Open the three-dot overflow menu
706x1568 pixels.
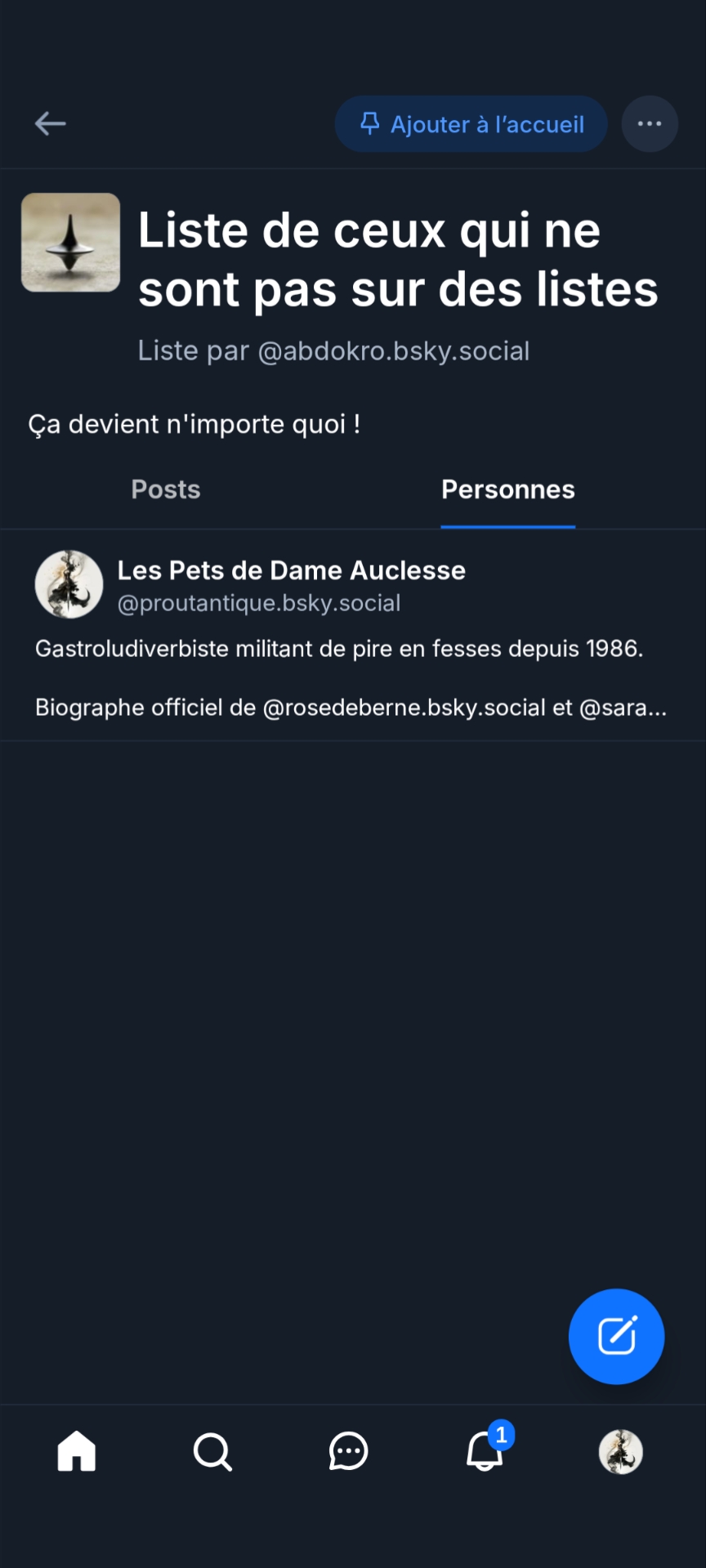click(650, 124)
